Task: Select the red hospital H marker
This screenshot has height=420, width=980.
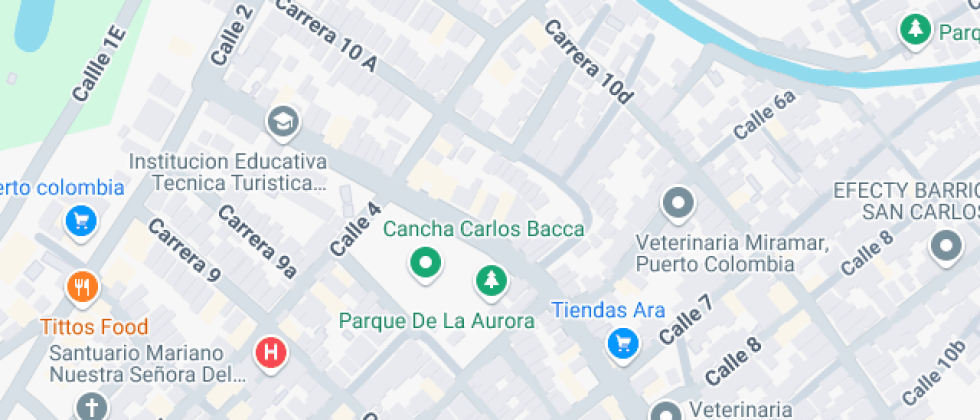Action: click(271, 352)
